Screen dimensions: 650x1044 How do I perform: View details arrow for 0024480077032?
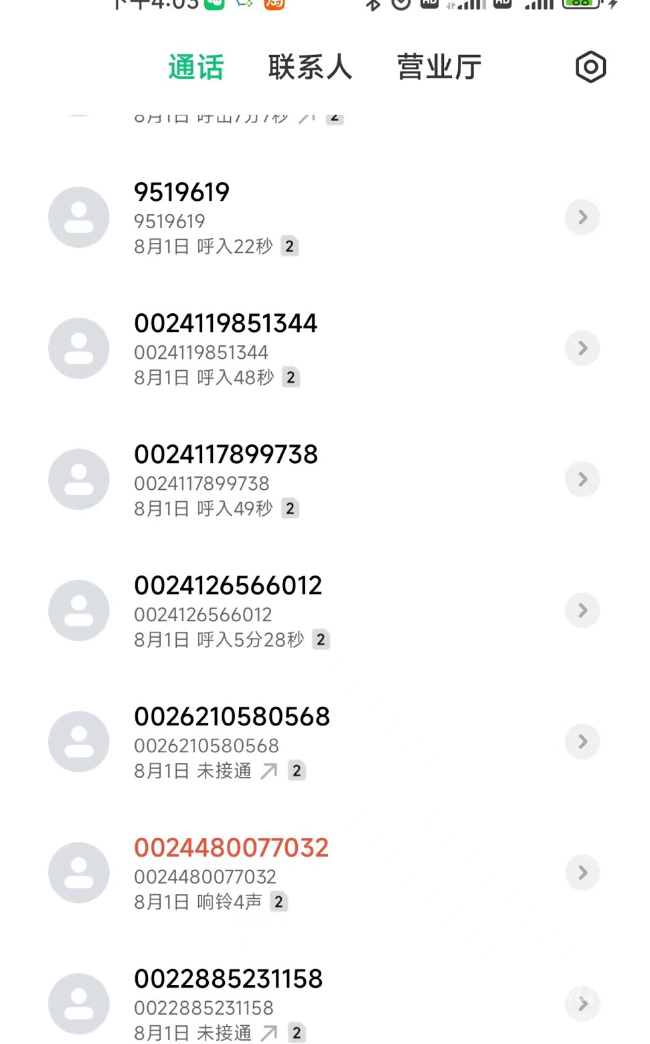(583, 873)
